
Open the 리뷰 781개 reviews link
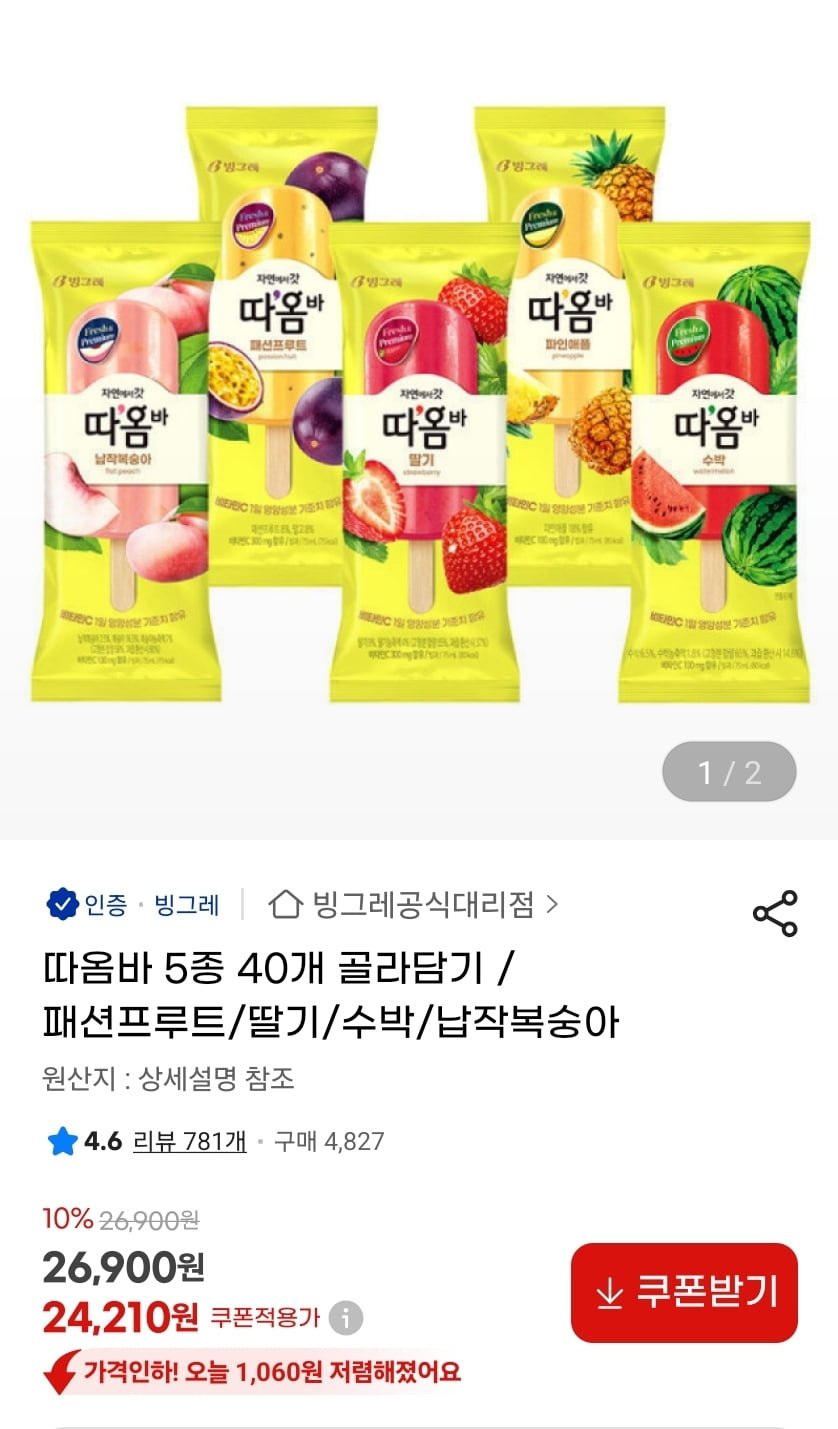point(189,1140)
